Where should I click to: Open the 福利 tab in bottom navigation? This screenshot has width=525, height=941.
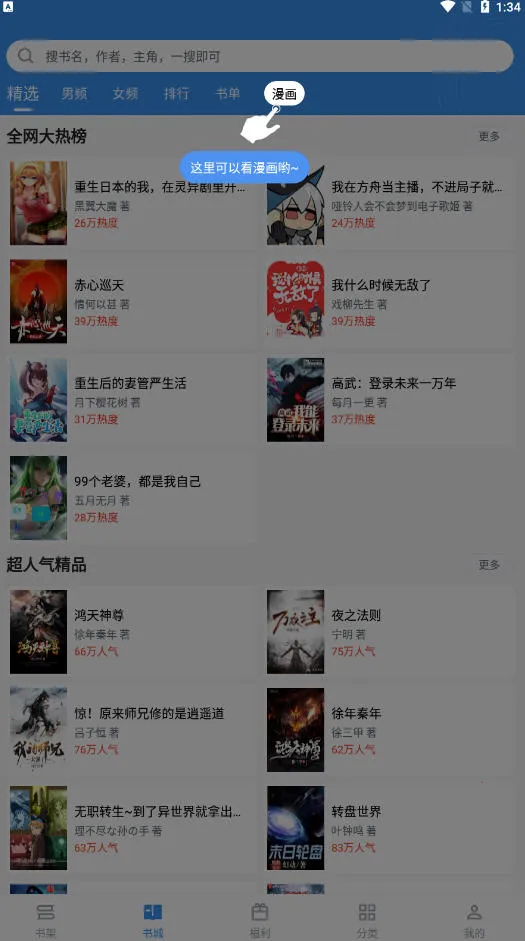[x=260, y=921]
